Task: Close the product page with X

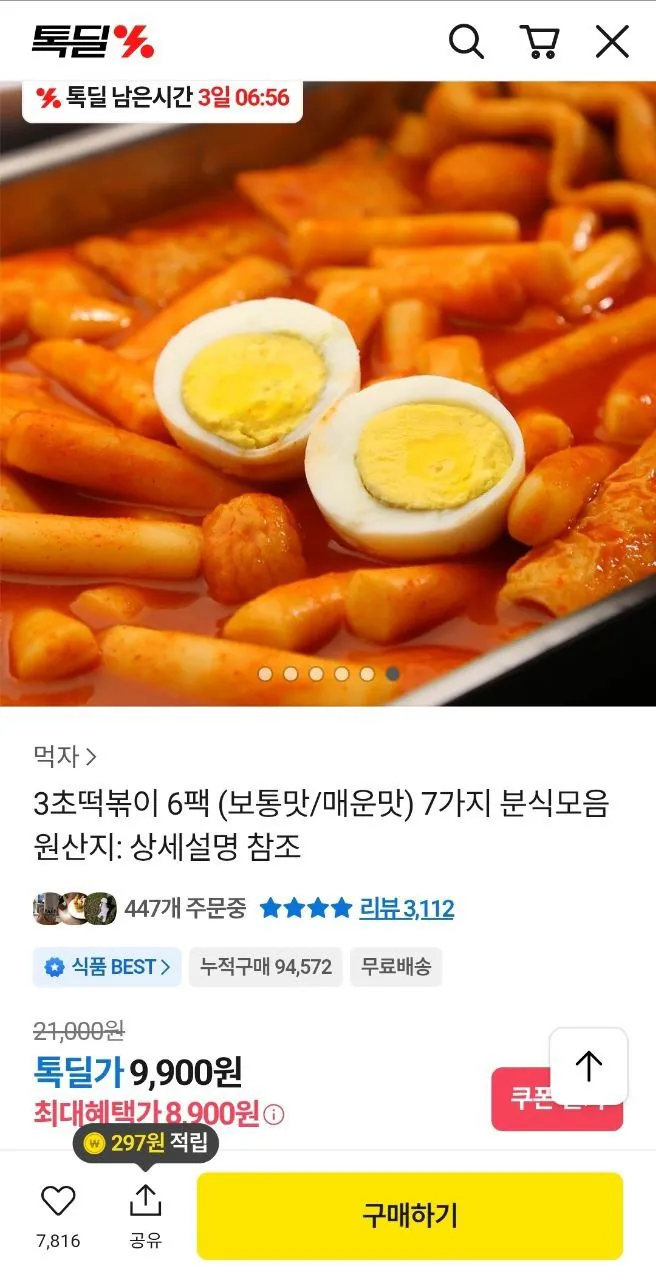Action: [612, 41]
